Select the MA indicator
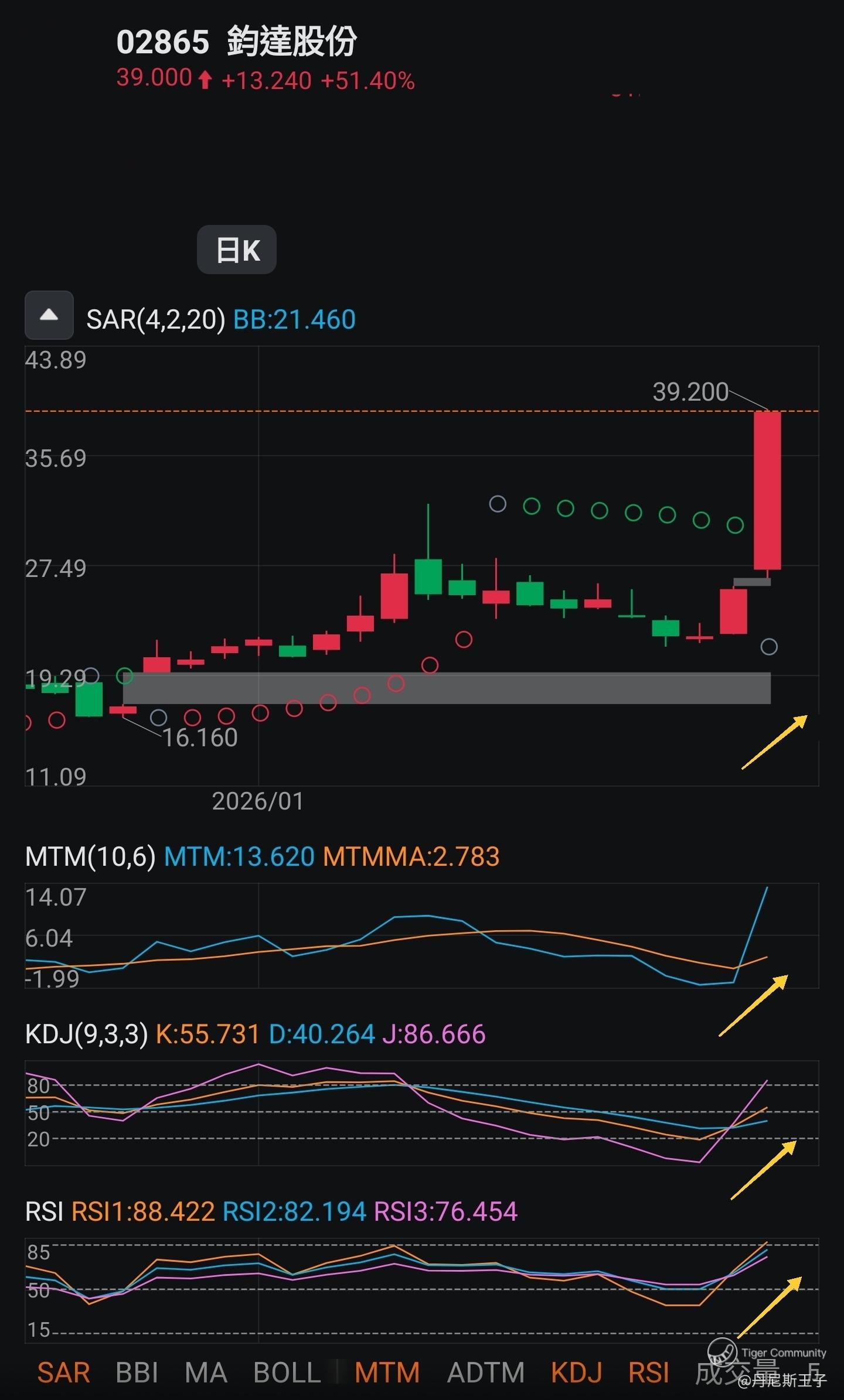844x1400 pixels. click(x=206, y=1372)
